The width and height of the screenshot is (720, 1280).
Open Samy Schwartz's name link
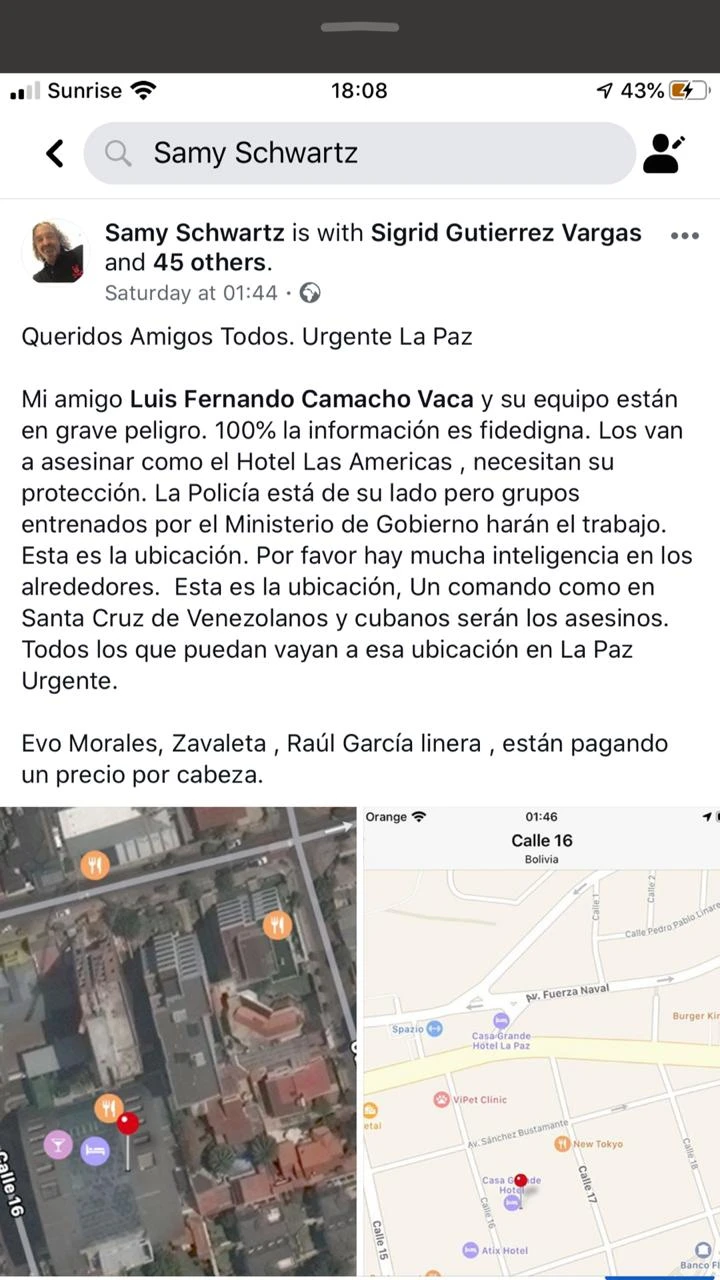[x=195, y=233]
